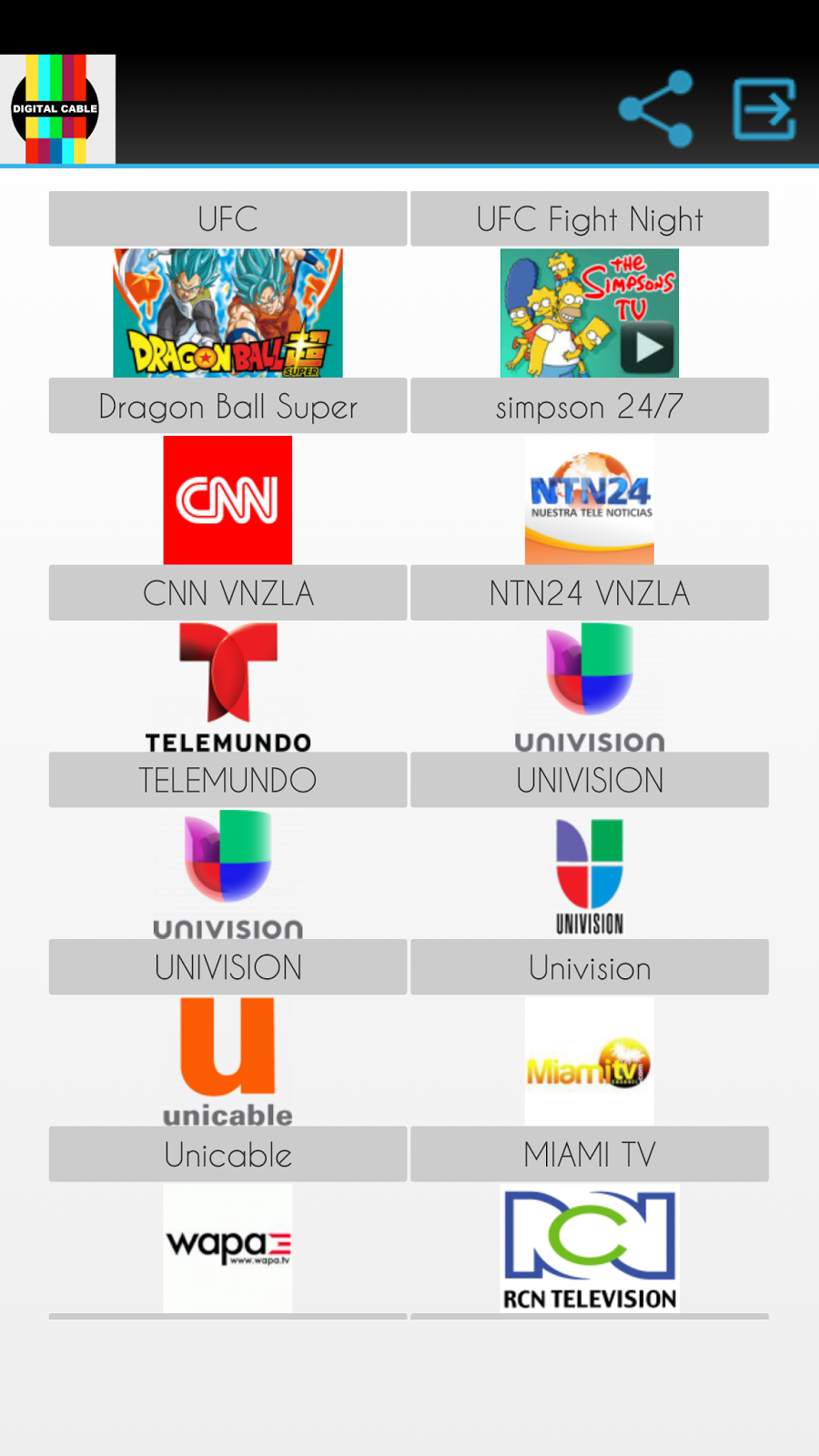Select the WAPA logo thumbnail

tap(227, 1247)
